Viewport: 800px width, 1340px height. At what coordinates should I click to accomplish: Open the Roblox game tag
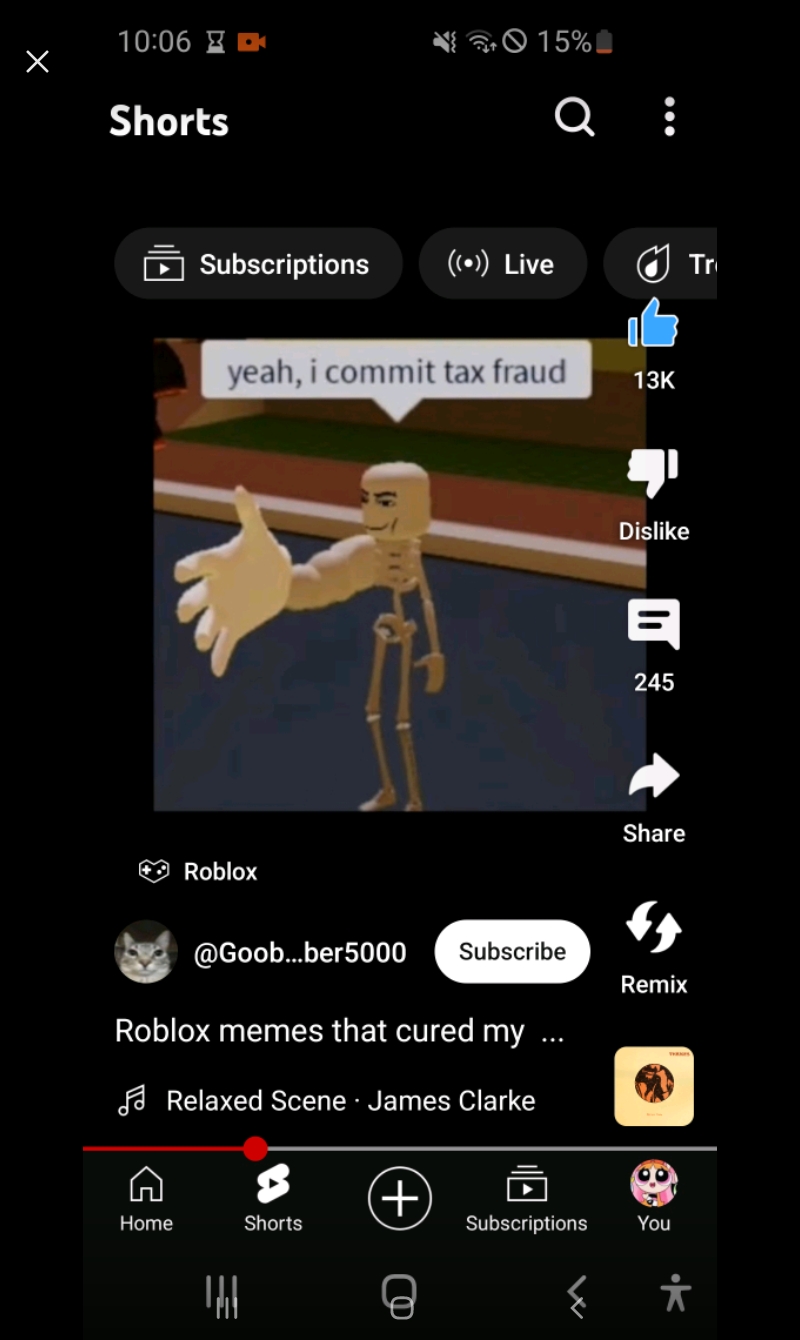(x=199, y=871)
